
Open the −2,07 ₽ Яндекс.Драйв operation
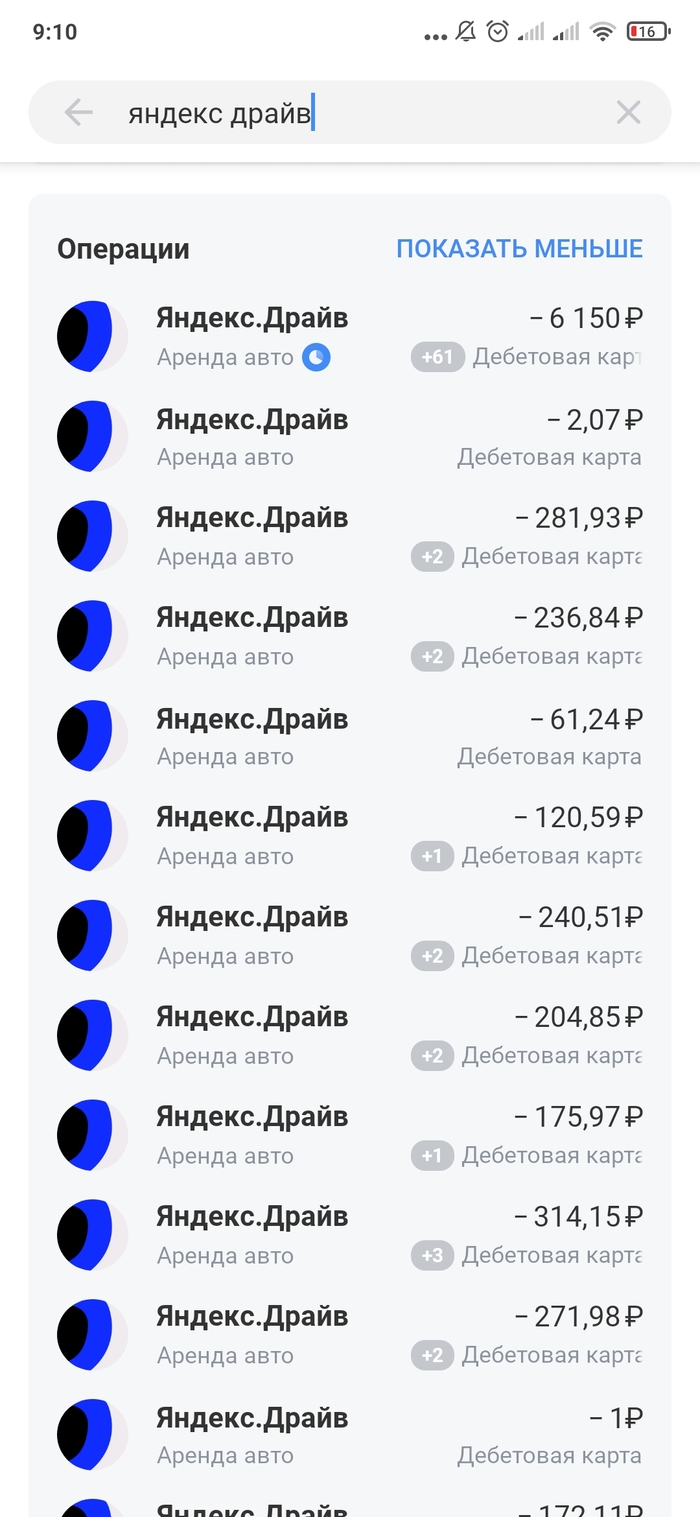(350, 436)
